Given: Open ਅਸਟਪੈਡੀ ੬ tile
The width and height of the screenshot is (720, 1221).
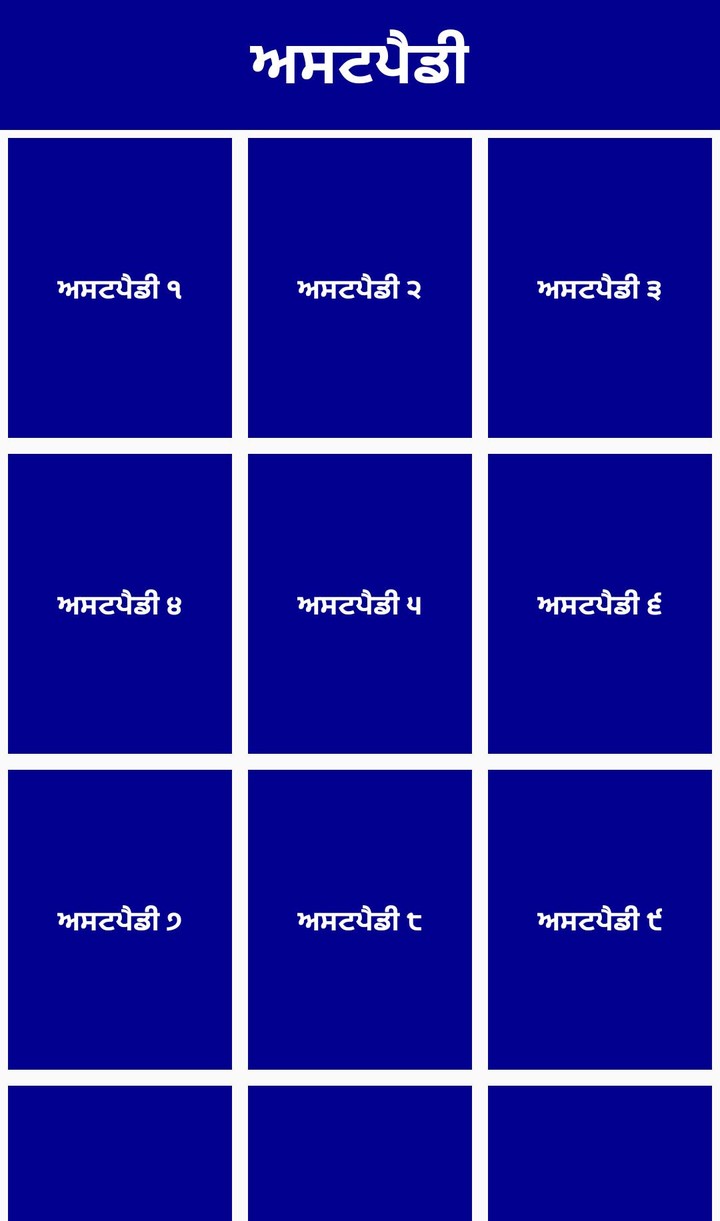Looking at the screenshot, I should [x=599, y=602].
